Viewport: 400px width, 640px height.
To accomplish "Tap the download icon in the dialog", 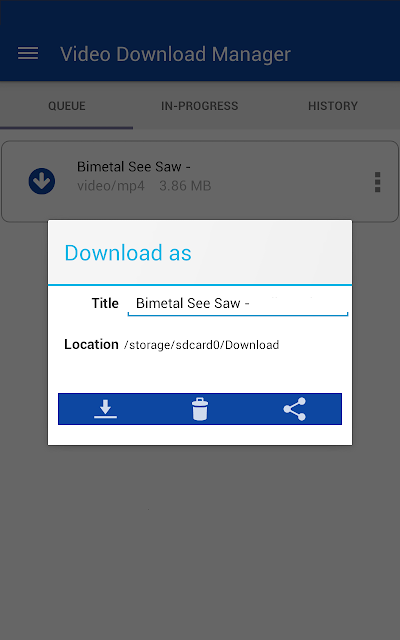I will point(105,409).
